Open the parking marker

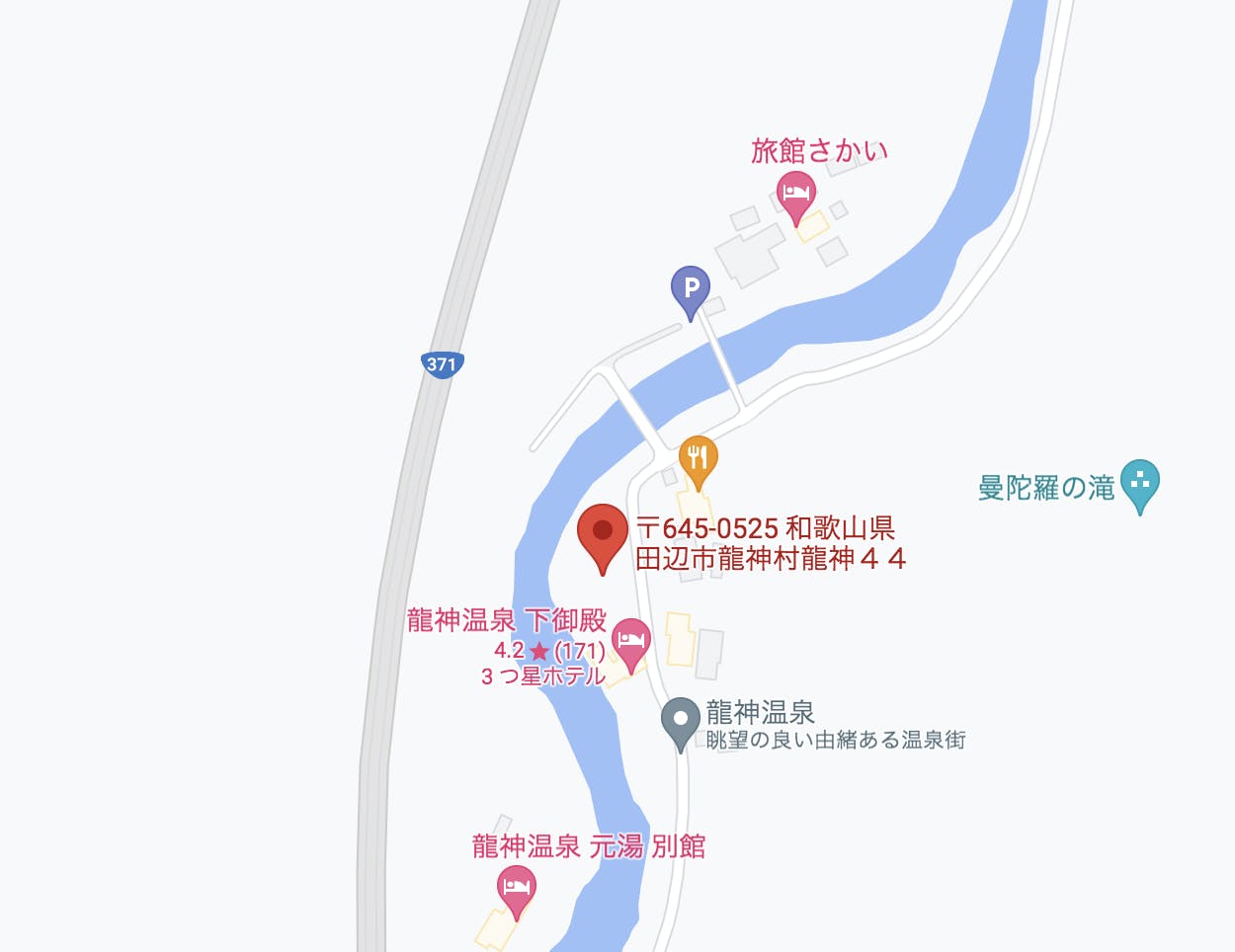(691, 288)
